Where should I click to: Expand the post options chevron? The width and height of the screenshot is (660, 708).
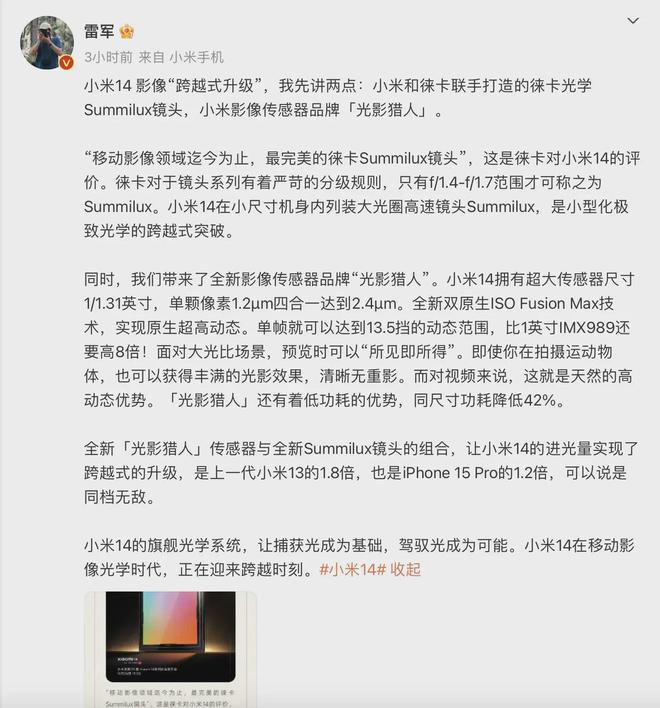pos(631,21)
